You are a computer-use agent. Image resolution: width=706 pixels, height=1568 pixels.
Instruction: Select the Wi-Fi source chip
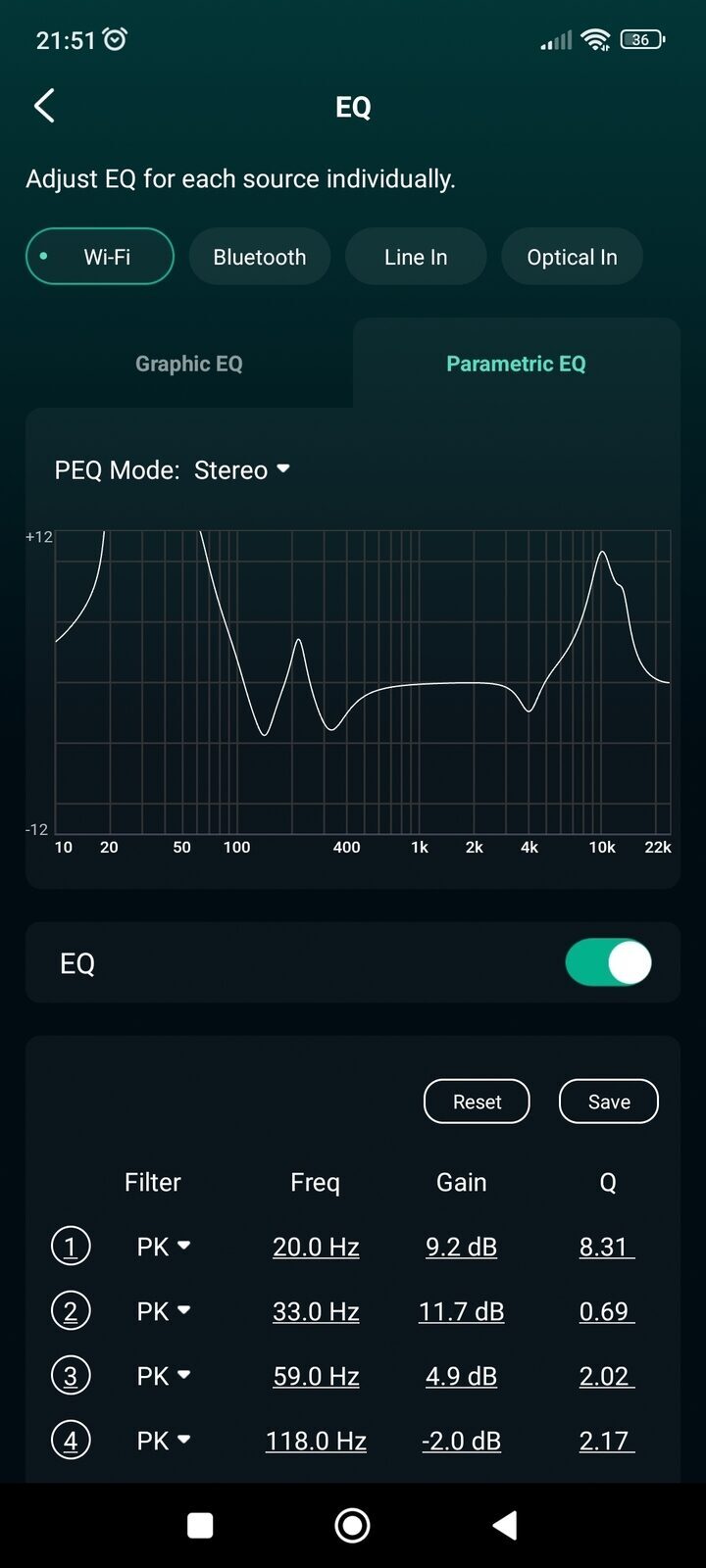(100, 257)
